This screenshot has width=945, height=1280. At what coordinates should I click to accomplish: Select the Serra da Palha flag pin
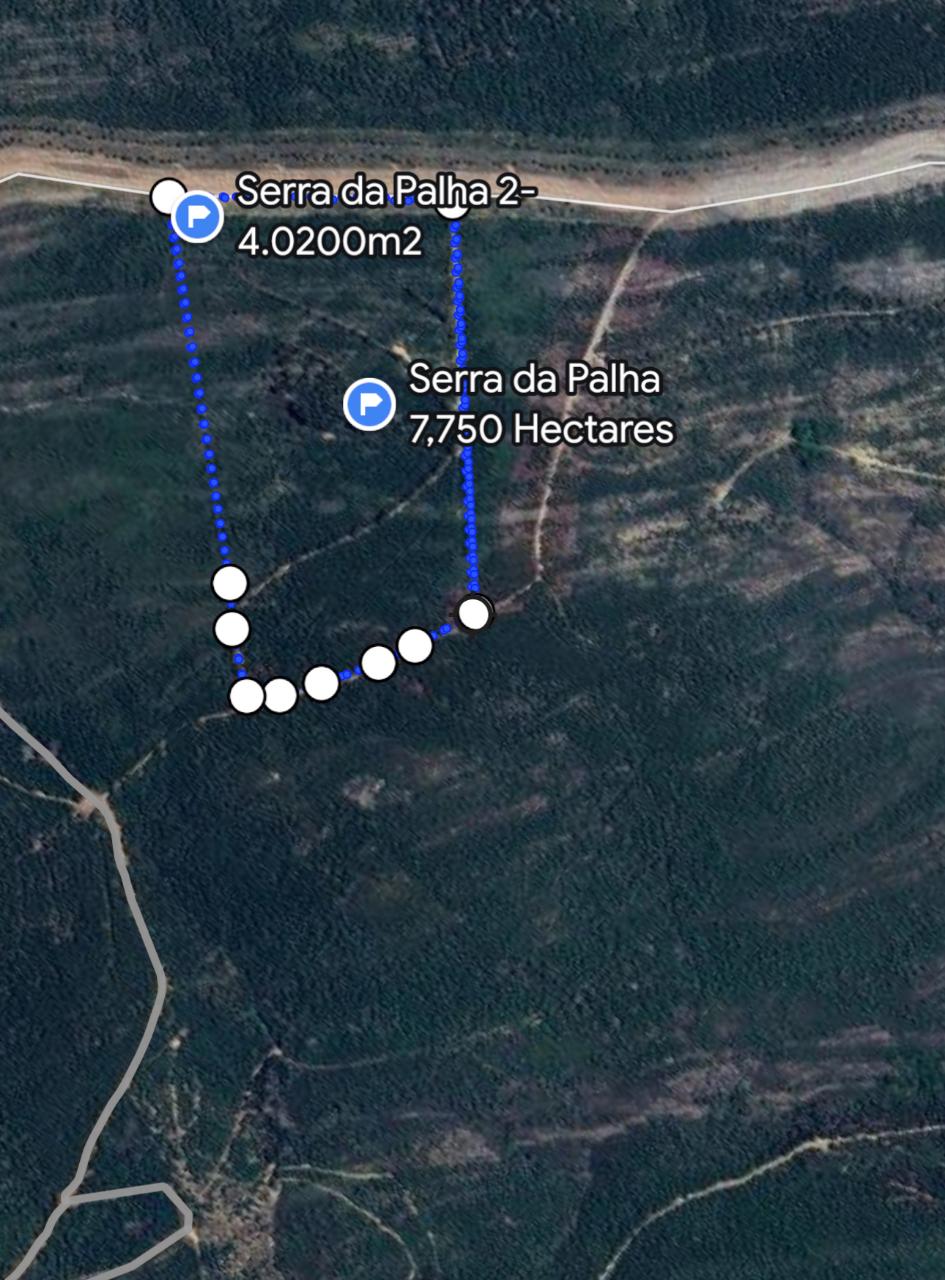pos(368,404)
